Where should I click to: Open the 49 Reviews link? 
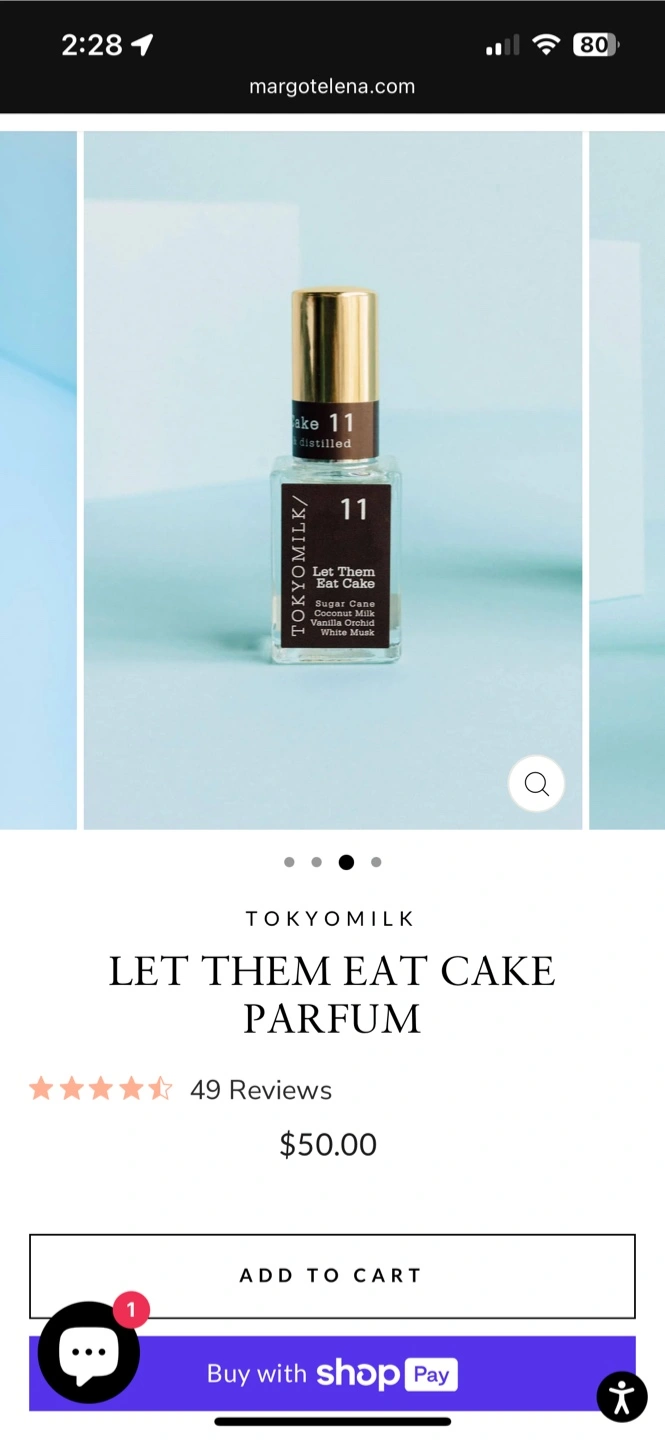point(261,1089)
